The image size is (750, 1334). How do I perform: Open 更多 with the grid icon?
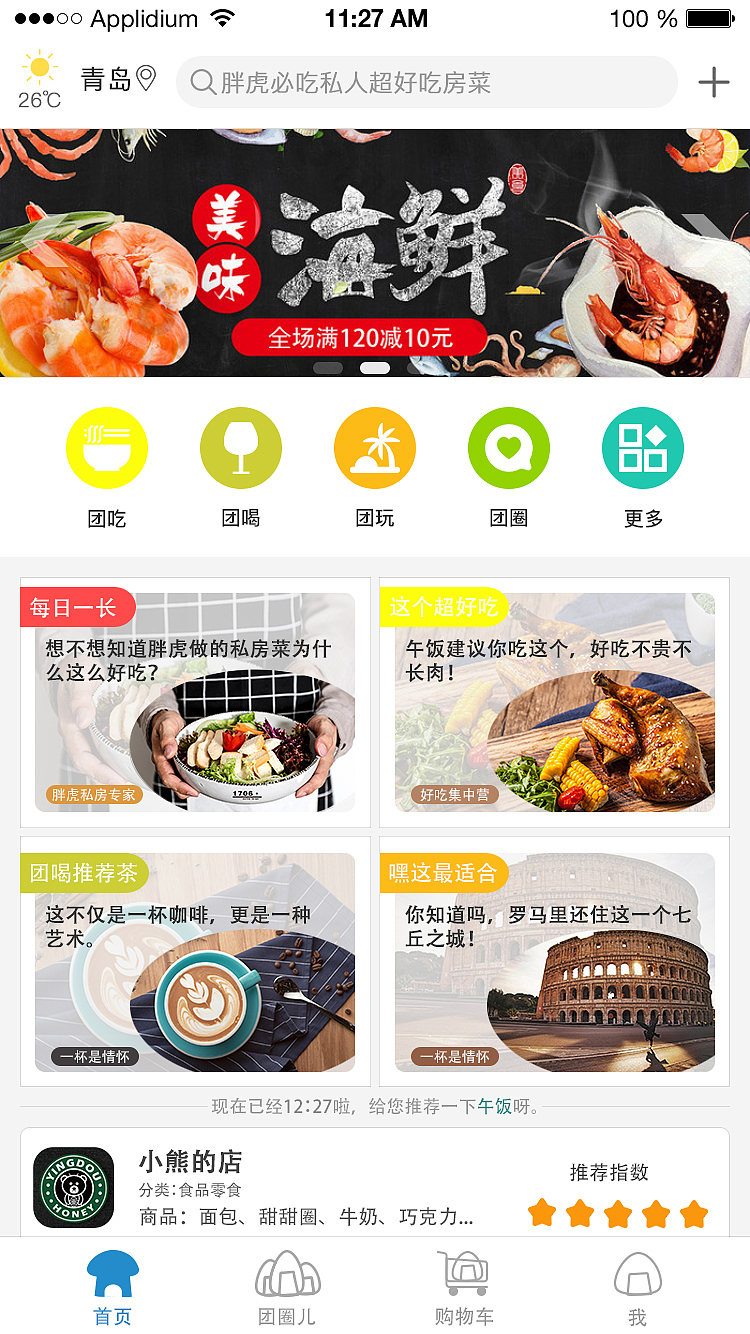643,448
